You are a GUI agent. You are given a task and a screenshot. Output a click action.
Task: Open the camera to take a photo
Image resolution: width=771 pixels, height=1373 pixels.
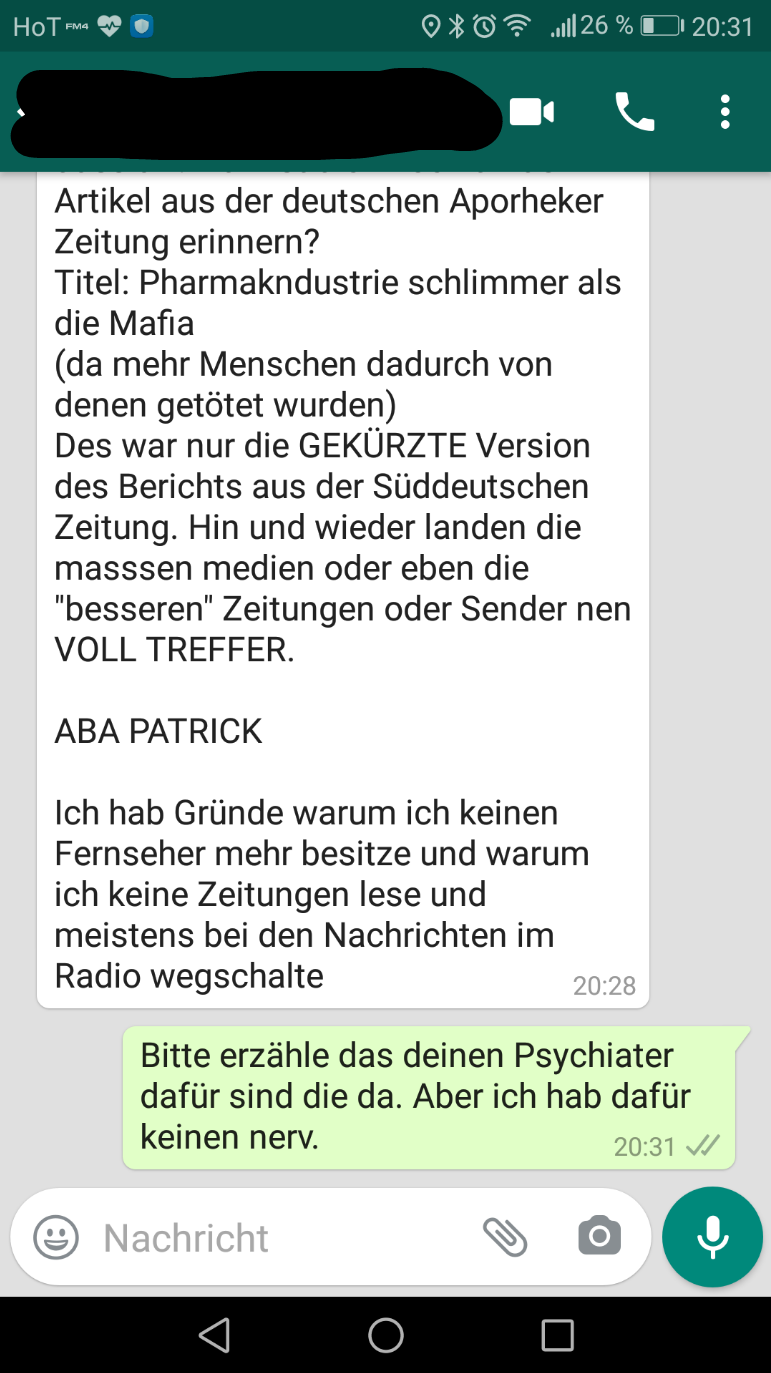click(x=599, y=1238)
